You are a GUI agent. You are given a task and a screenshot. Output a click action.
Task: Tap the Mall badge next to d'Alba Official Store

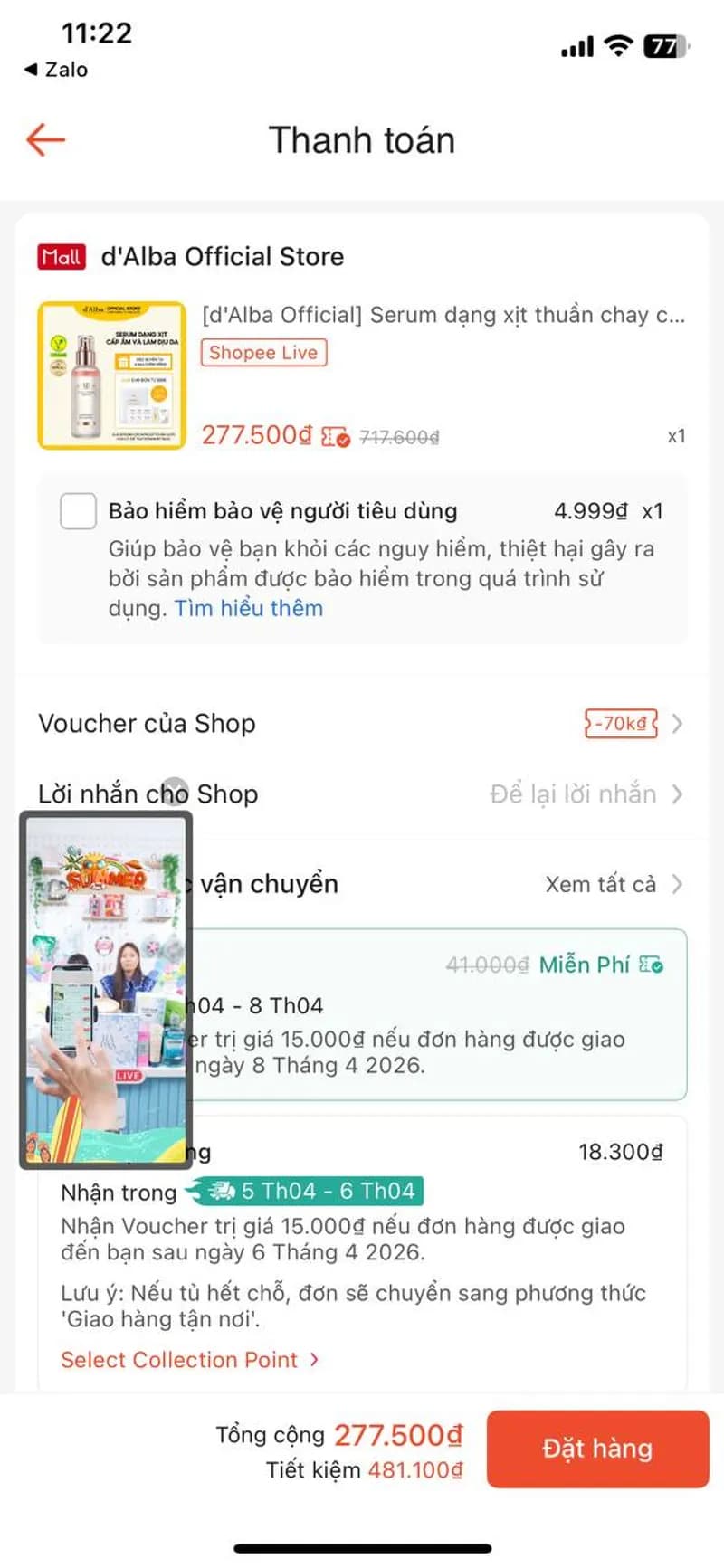pos(61,257)
